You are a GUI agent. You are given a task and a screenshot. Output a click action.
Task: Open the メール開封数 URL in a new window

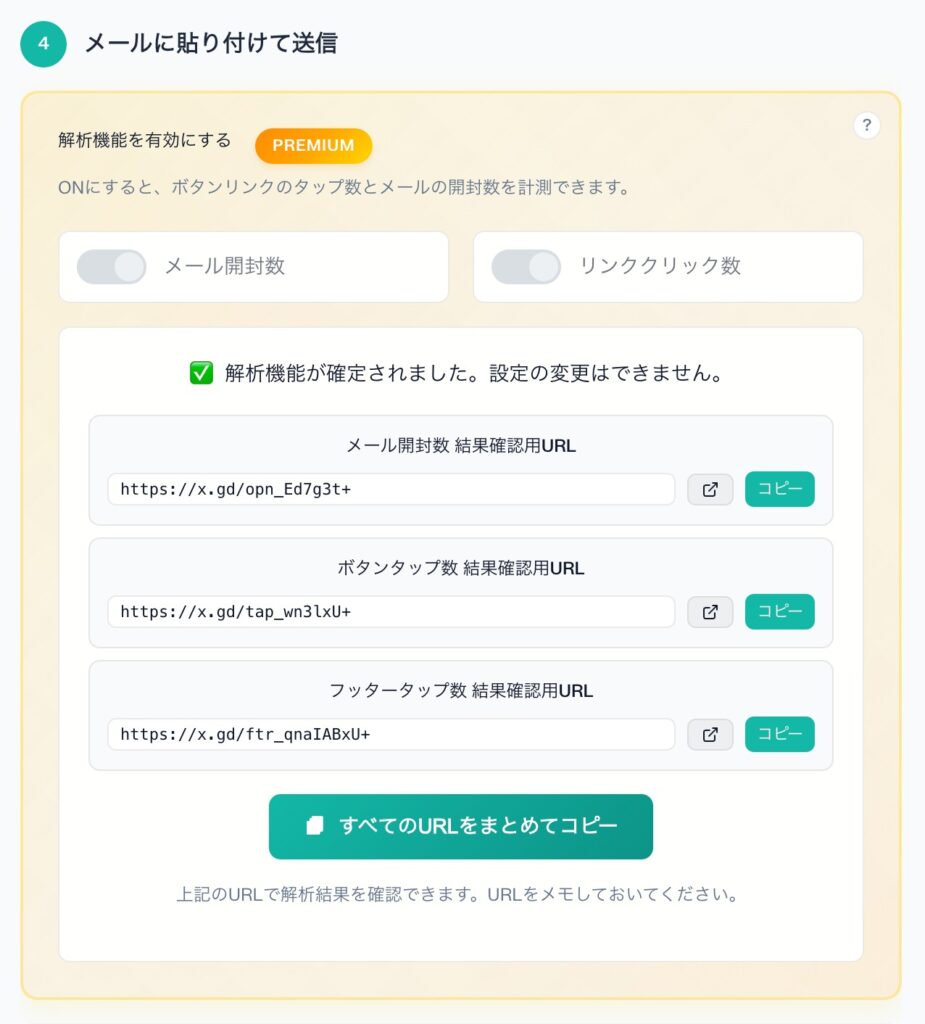[x=710, y=490]
